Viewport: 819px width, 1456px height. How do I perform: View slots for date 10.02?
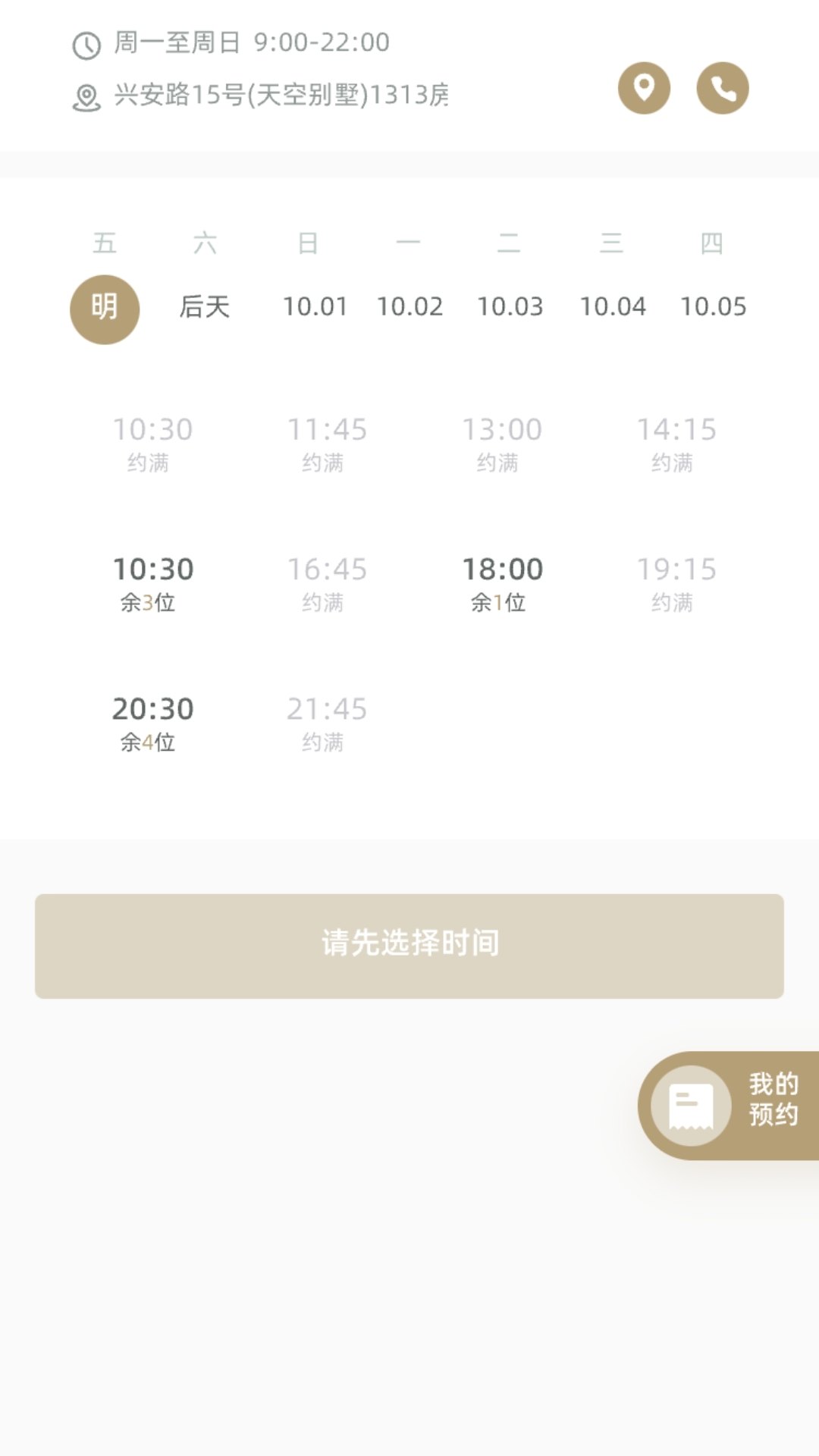pyautogui.click(x=410, y=307)
